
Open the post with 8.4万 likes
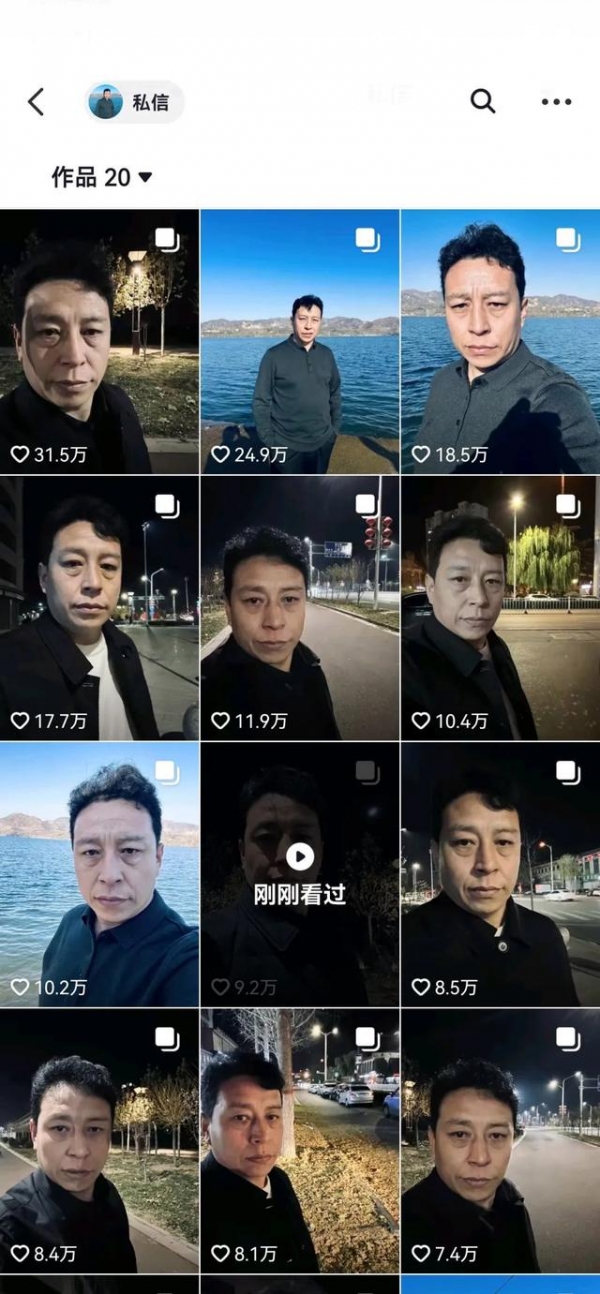pos(99,1140)
